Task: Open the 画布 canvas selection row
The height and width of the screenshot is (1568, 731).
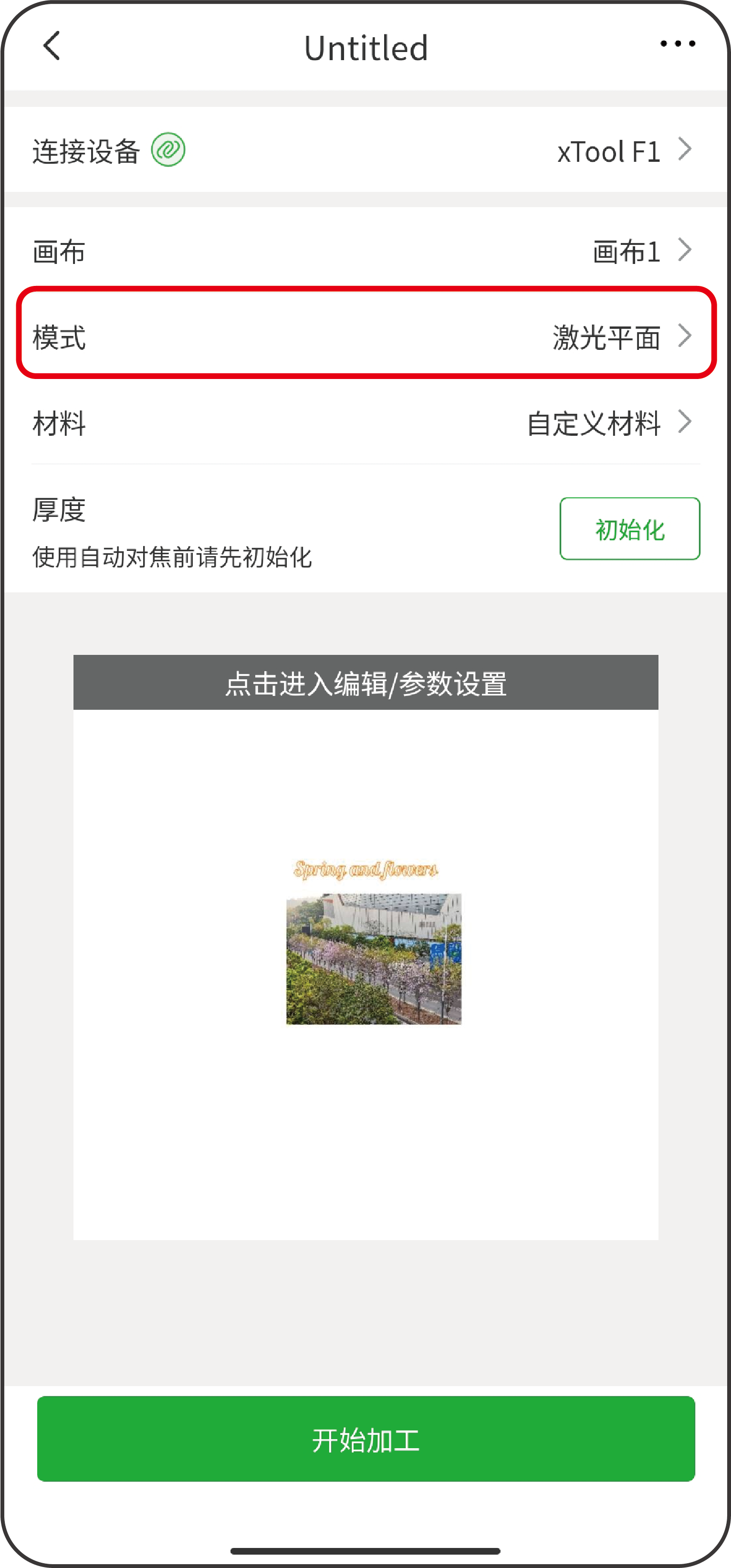Action: point(365,251)
